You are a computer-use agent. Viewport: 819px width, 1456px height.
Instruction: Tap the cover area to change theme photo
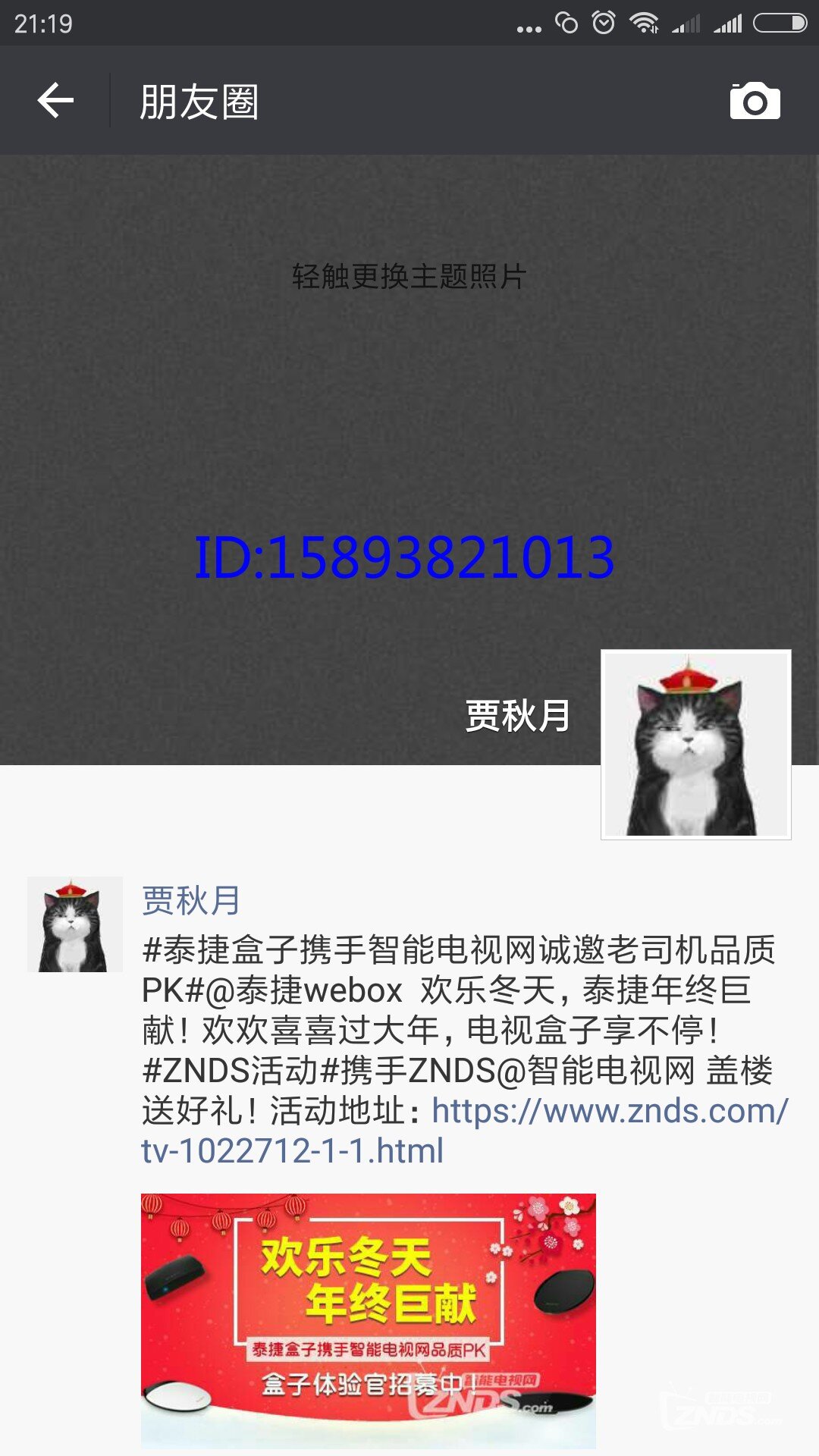click(x=409, y=276)
